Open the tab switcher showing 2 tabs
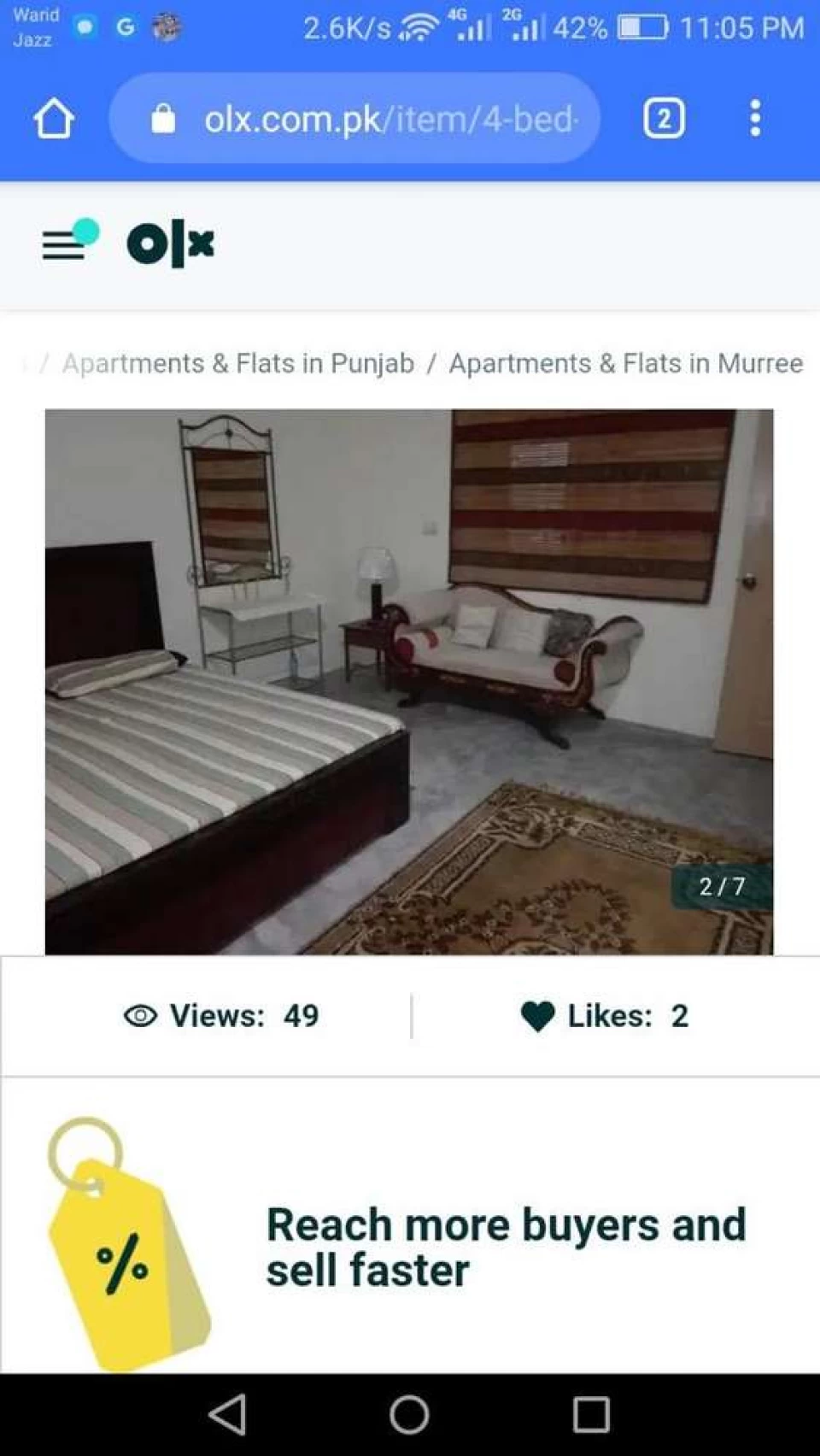The image size is (820, 1456). pyautogui.click(x=664, y=118)
